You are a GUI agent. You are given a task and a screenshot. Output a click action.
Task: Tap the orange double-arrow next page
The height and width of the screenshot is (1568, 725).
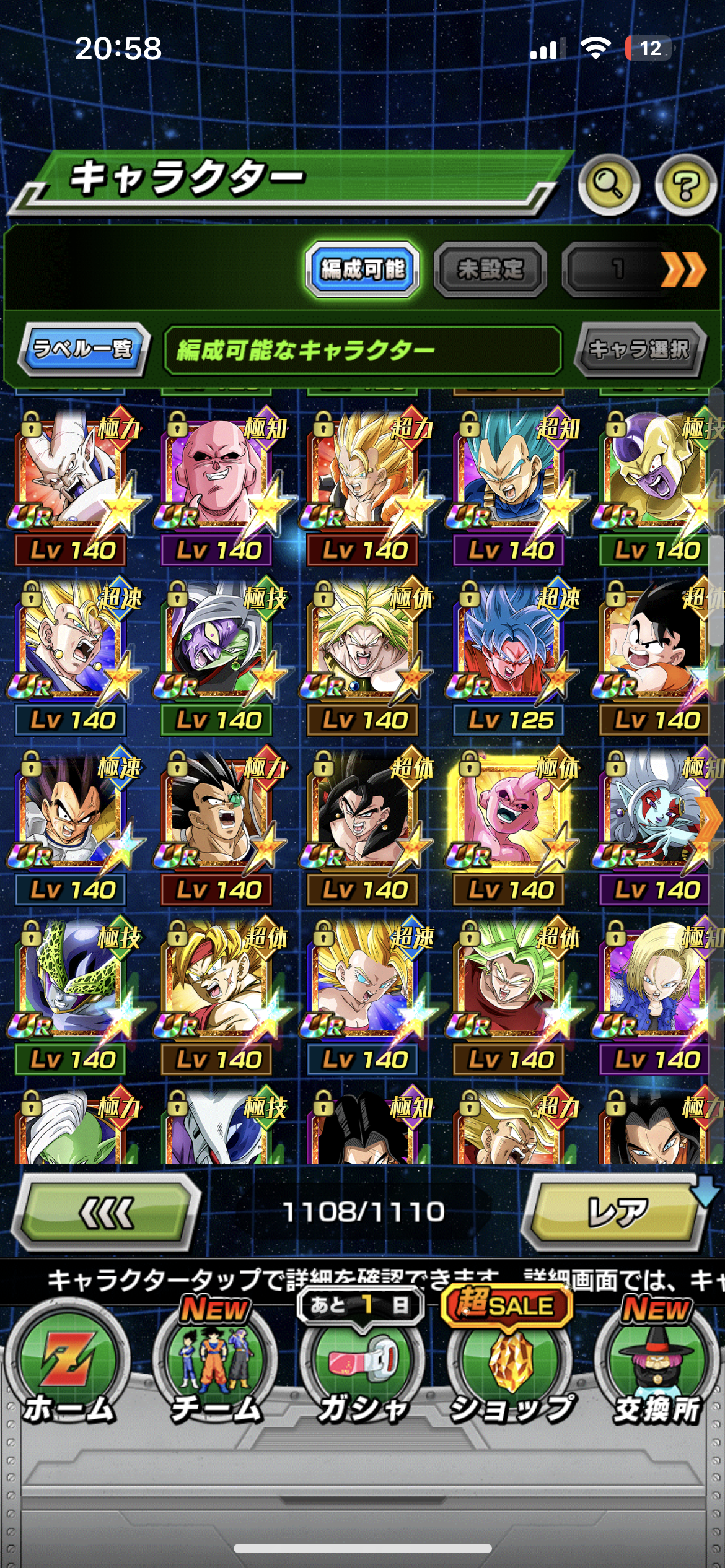coord(683,269)
